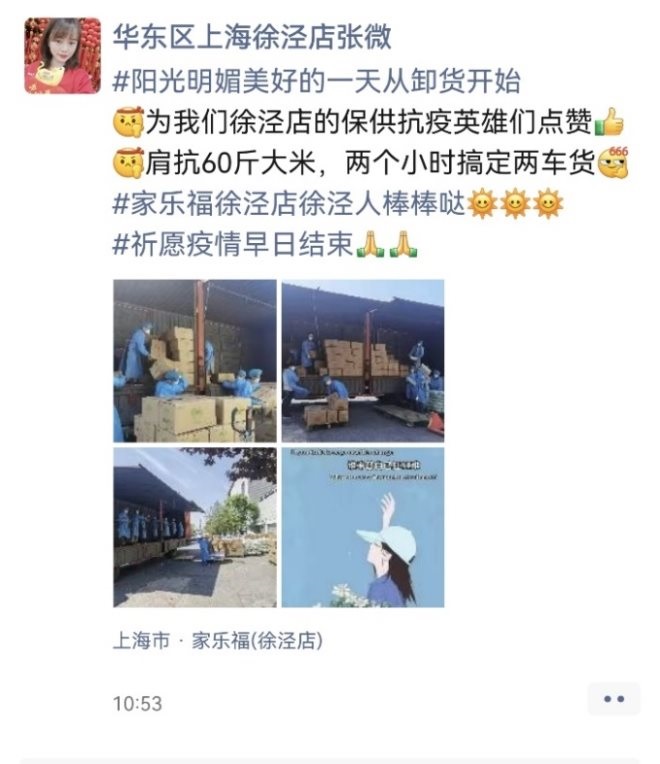The image size is (660, 764).
Task: Open 张微's profile avatar
Action: 62,56
